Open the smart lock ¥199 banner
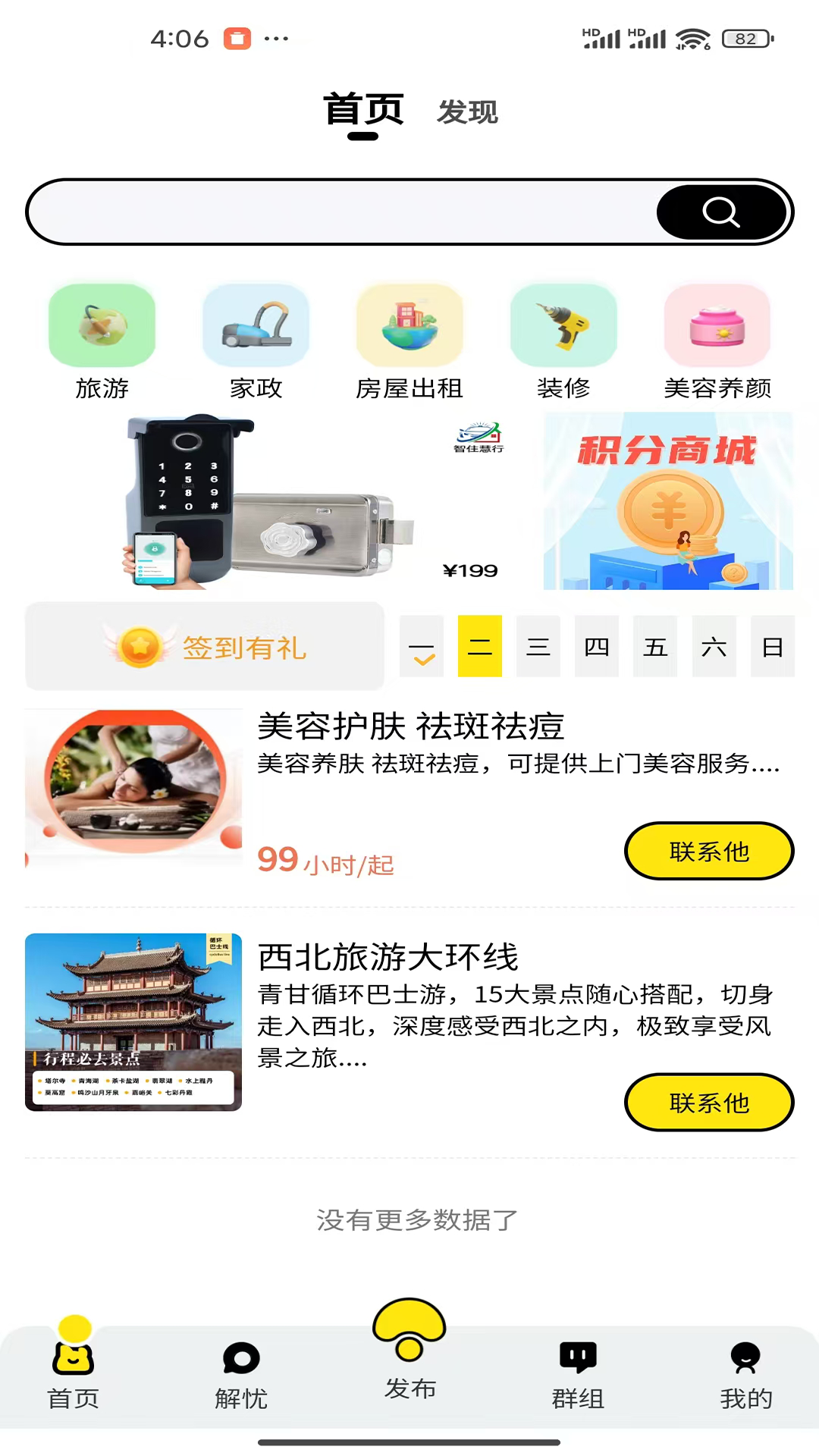Image resolution: width=819 pixels, height=1456 pixels. coord(281,502)
